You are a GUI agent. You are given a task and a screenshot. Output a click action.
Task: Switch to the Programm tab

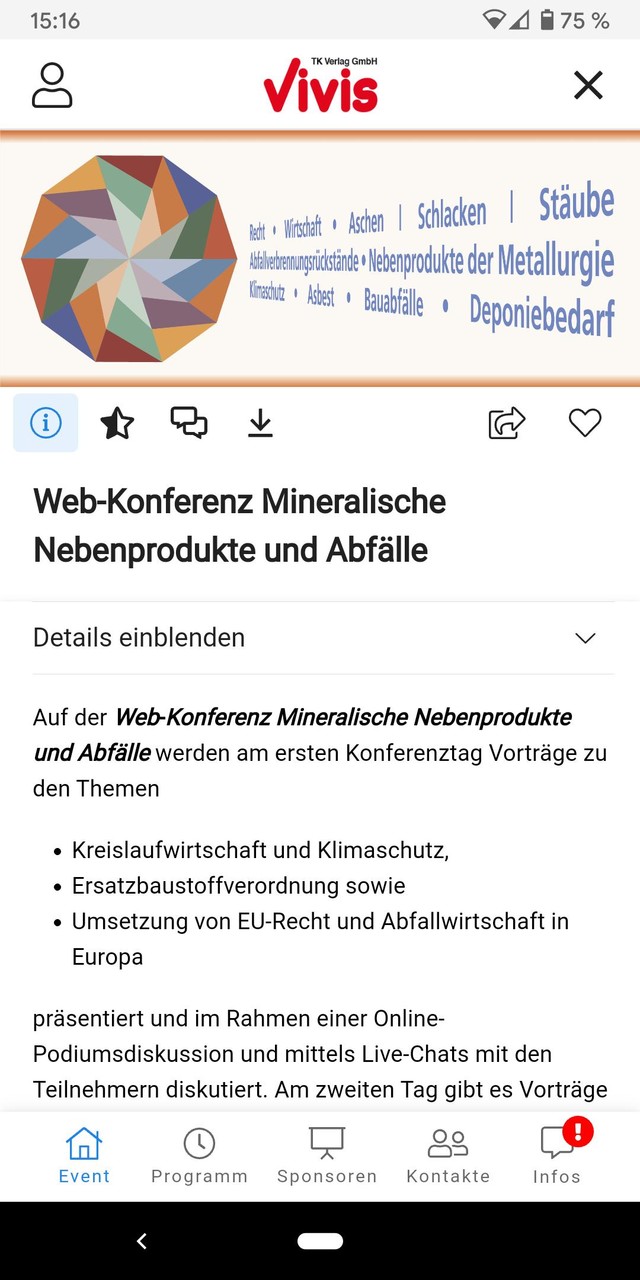pyautogui.click(x=199, y=1156)
